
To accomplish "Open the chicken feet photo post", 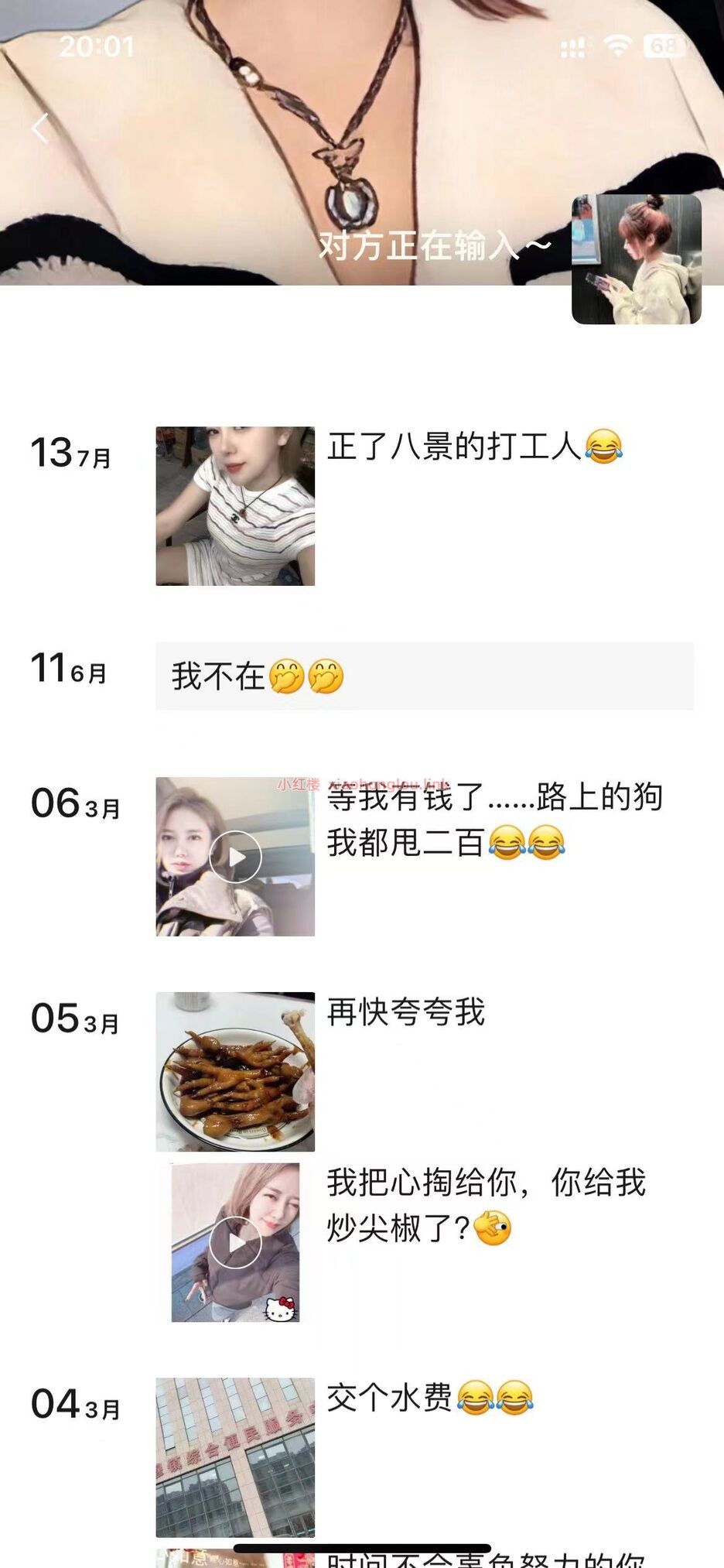I will click(235, 1072).
